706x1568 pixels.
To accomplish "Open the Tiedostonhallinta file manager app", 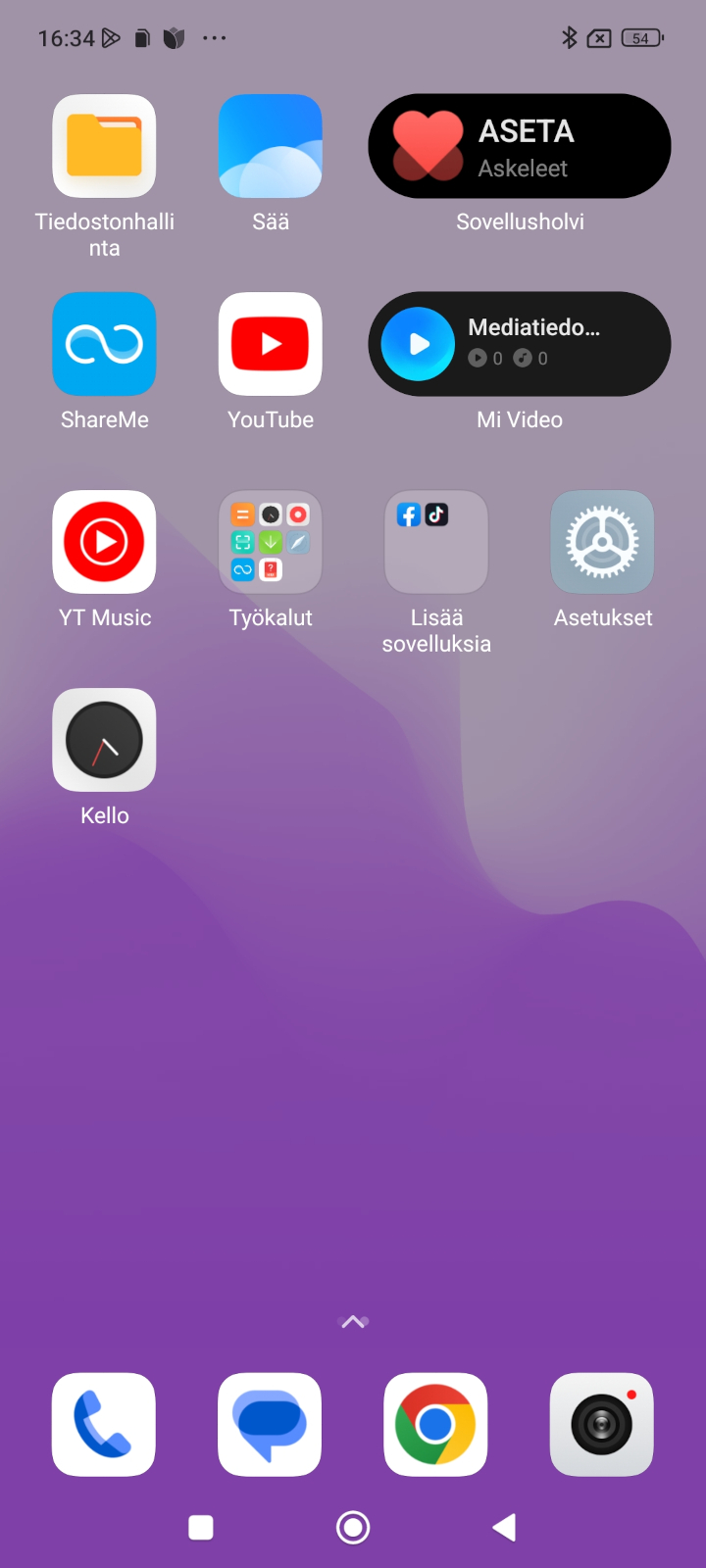I will [x=104, y=146].
